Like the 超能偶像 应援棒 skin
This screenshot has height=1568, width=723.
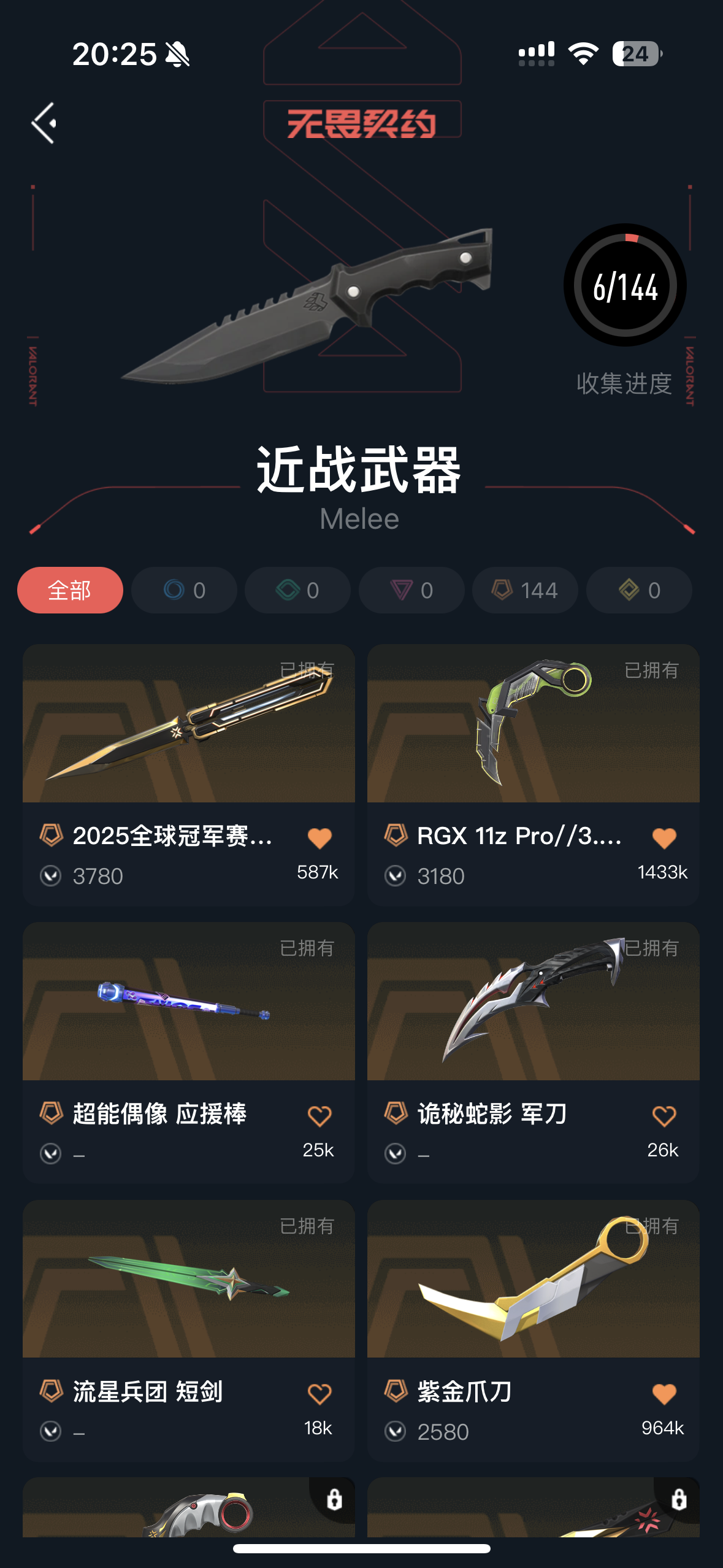click(x=319, y=1116)
